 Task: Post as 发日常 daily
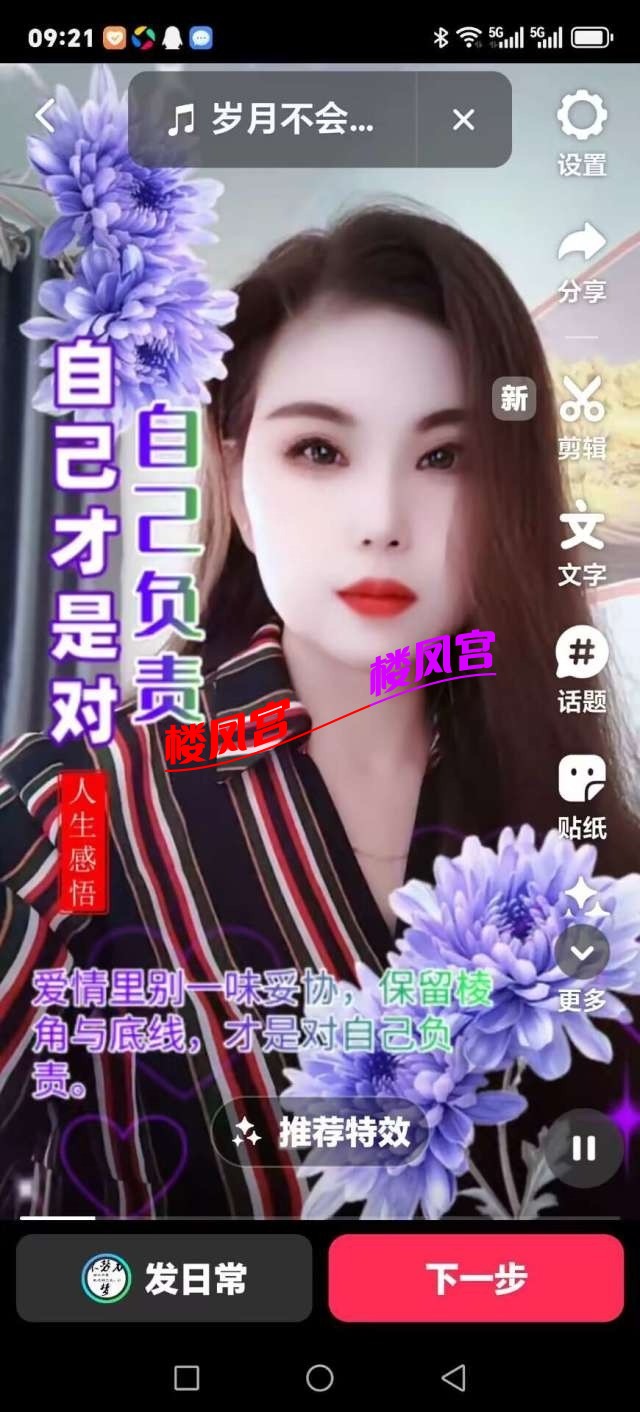point(164,1278)
